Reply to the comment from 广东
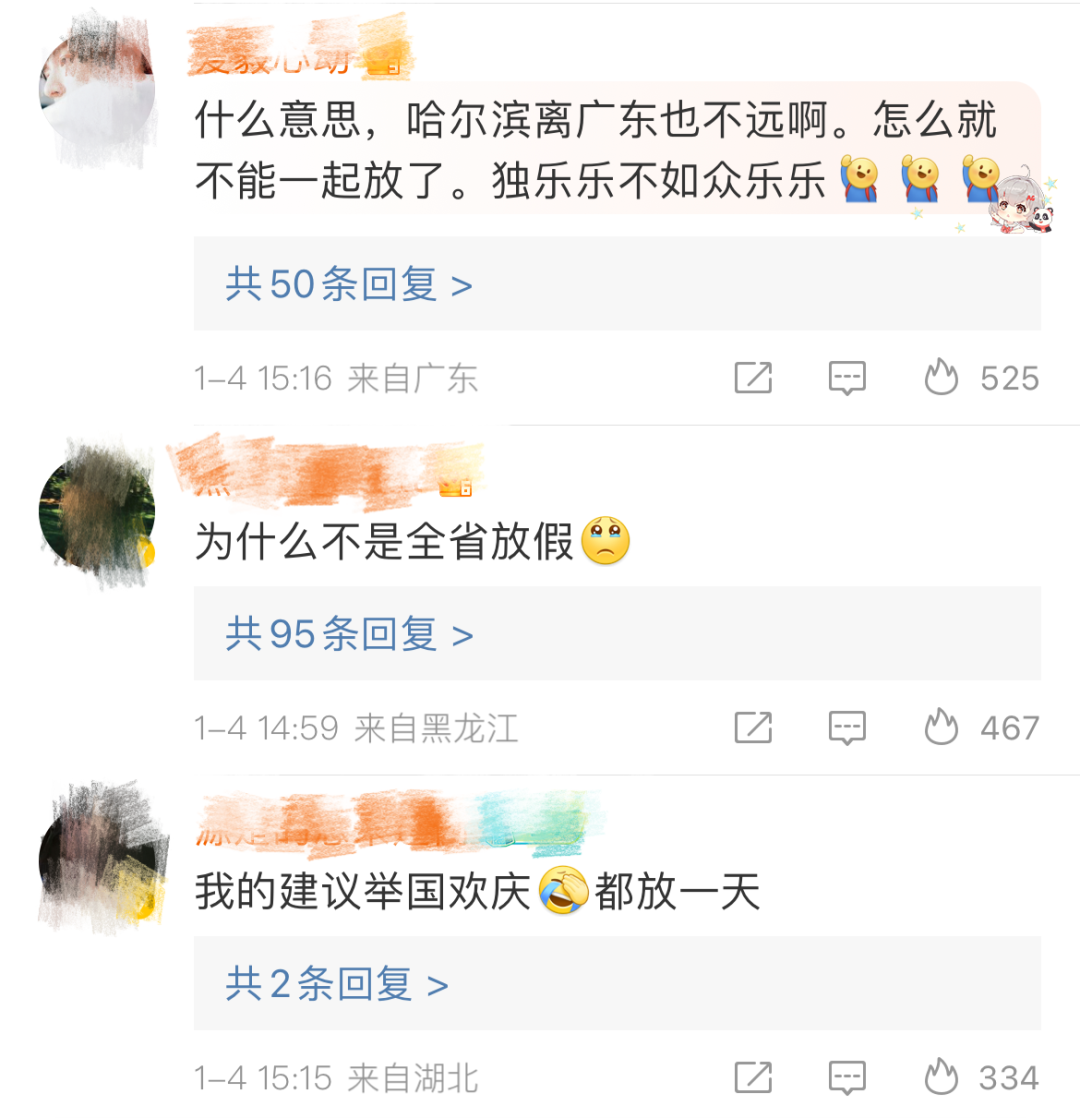This screenshot has height=1118, width=1080. point(847,378)
